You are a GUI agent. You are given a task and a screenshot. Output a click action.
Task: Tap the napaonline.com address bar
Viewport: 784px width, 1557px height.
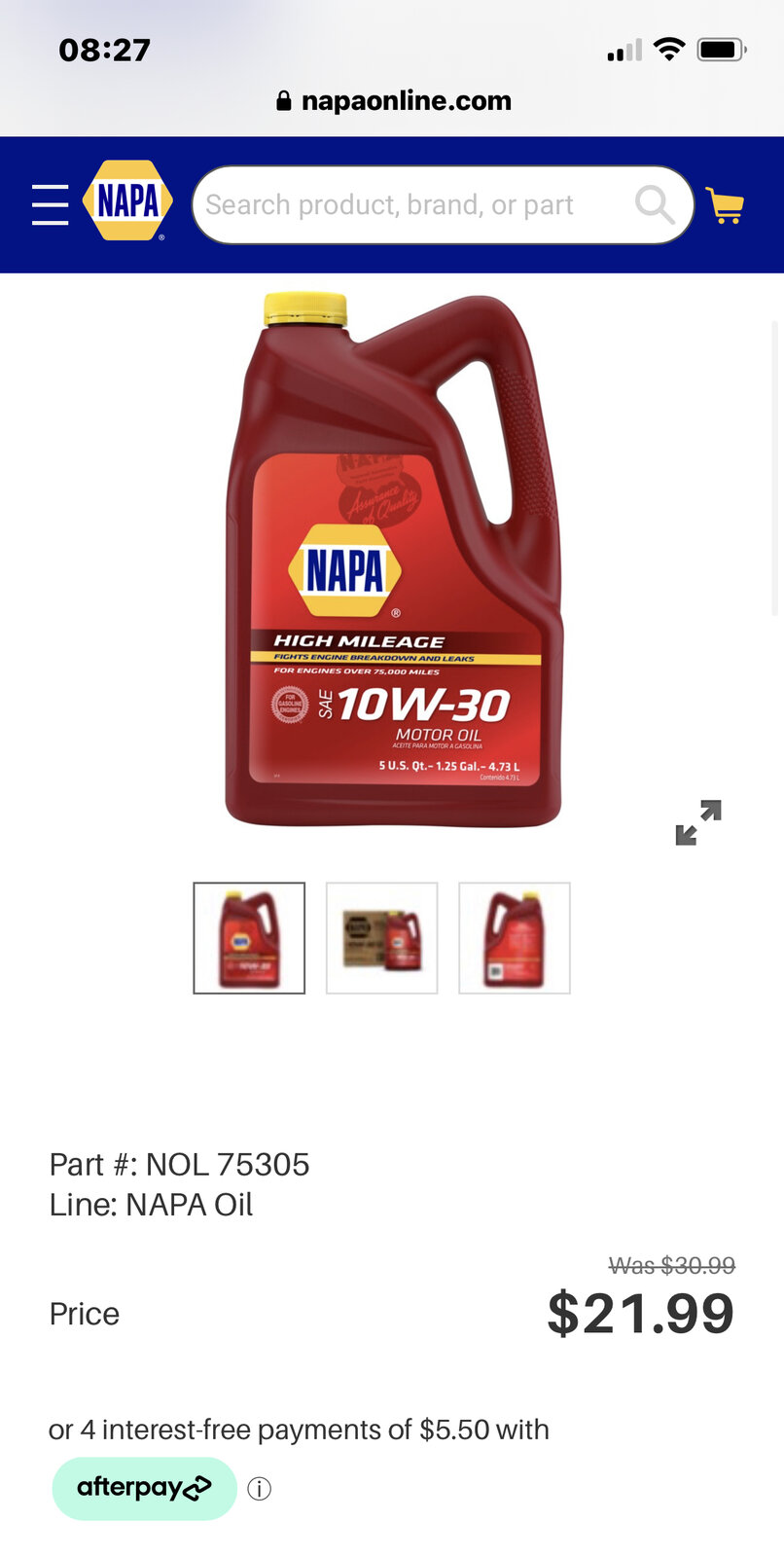pyautogui.click(x=393, y=100)
